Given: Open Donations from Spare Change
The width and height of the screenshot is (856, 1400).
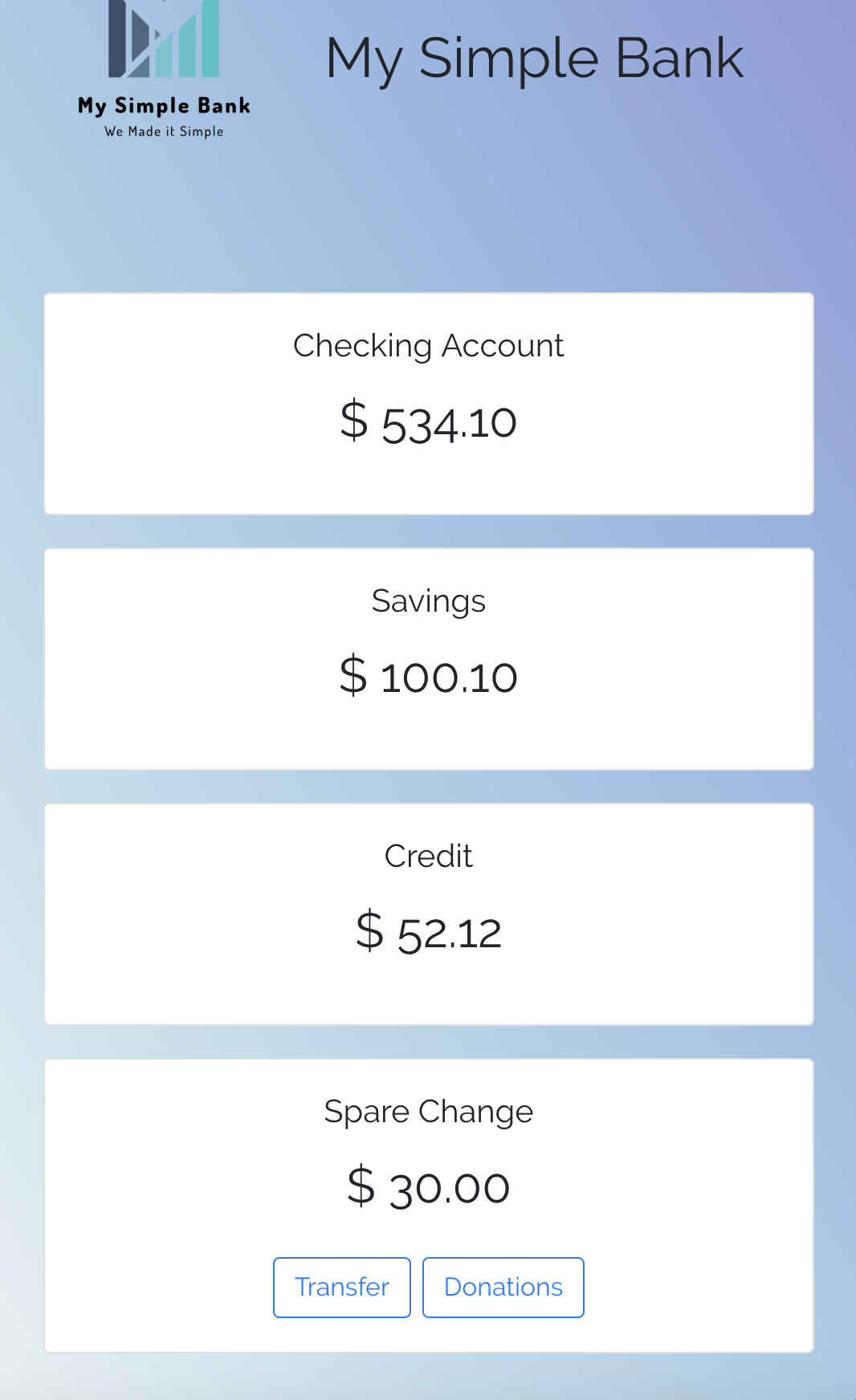Looking at the screenshot, I should (x=503, y=1287).
